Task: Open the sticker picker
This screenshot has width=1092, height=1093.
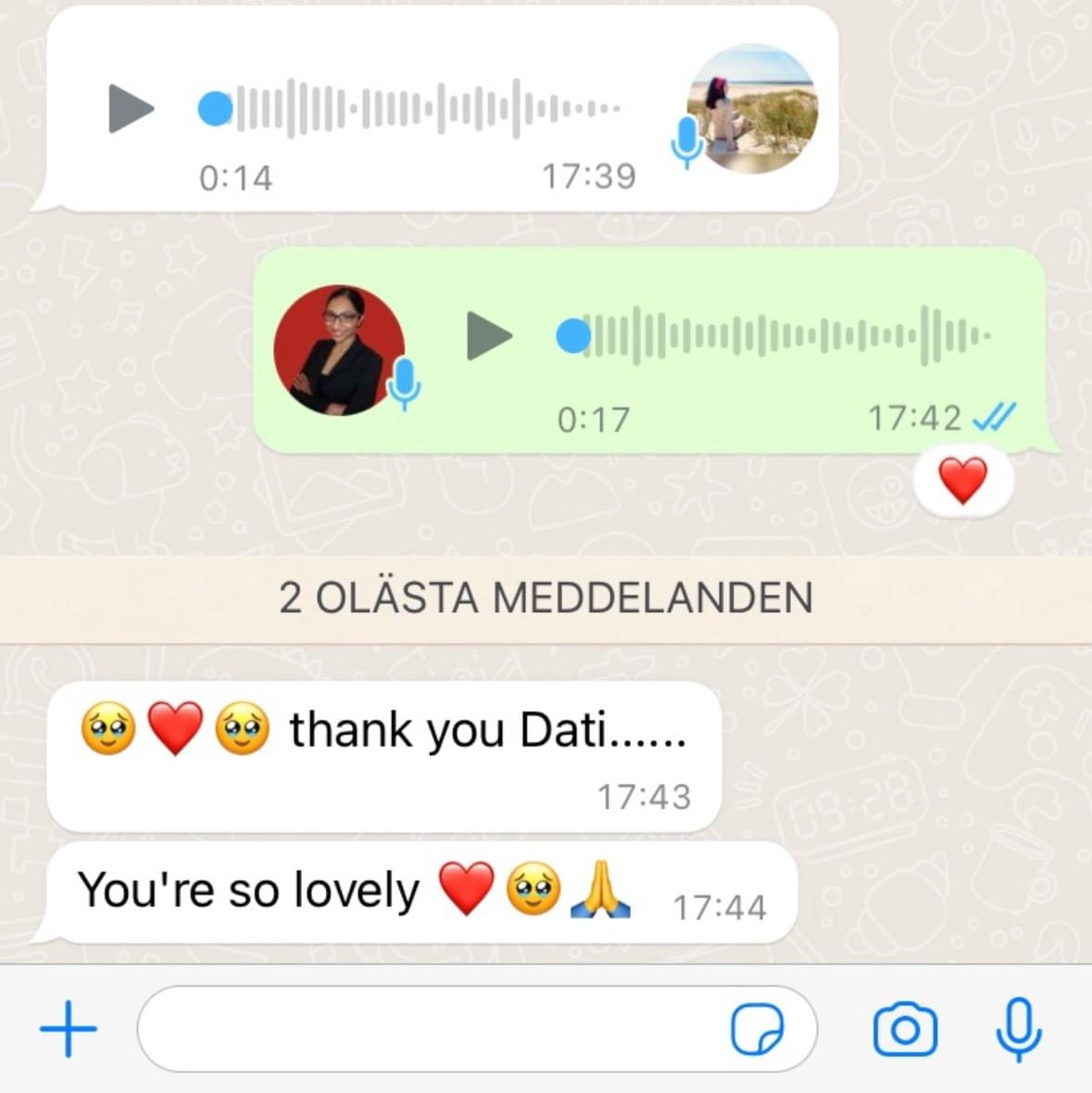Action: (x=757, y=1029)
